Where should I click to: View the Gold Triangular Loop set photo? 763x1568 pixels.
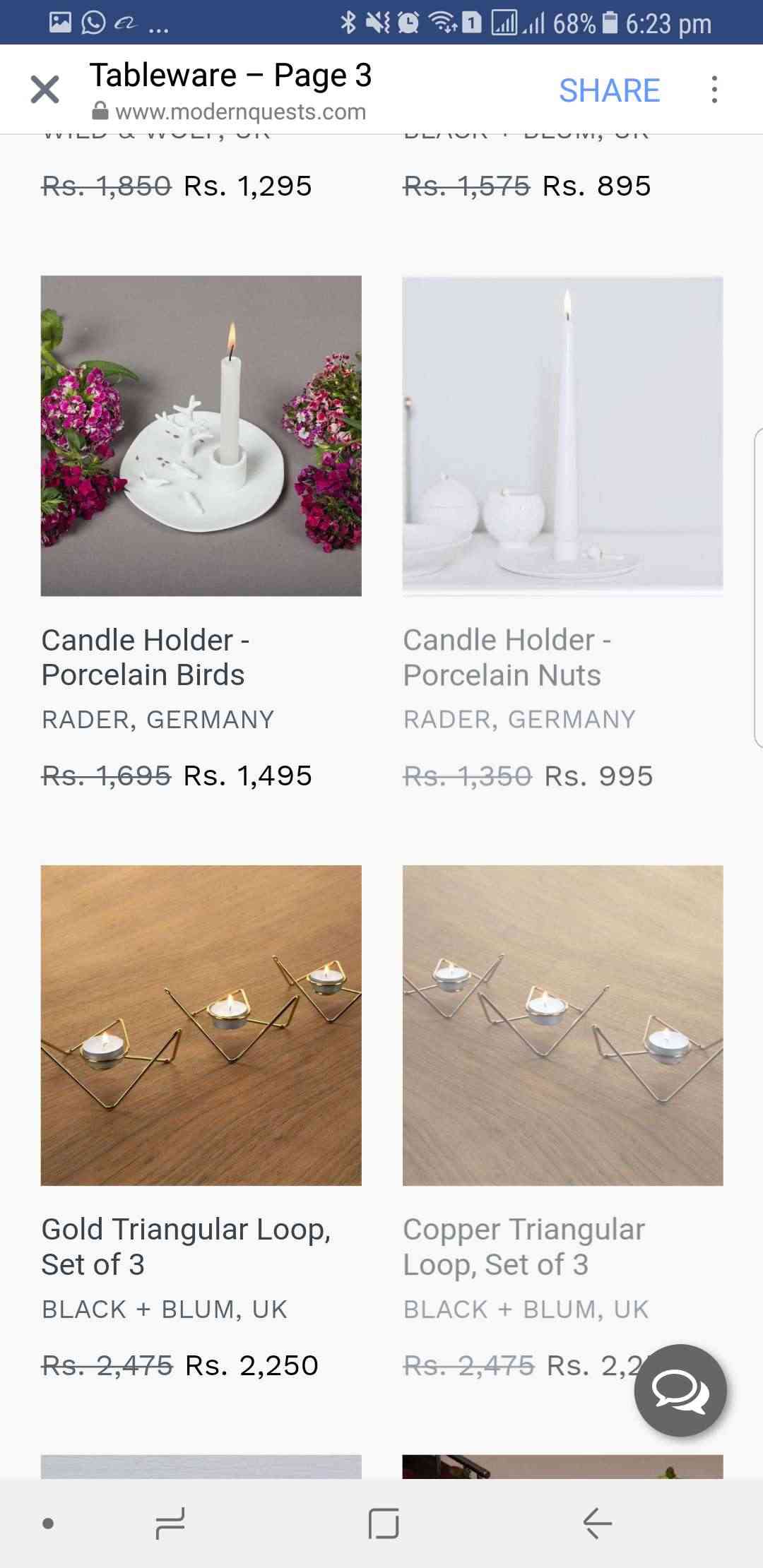201,1025
